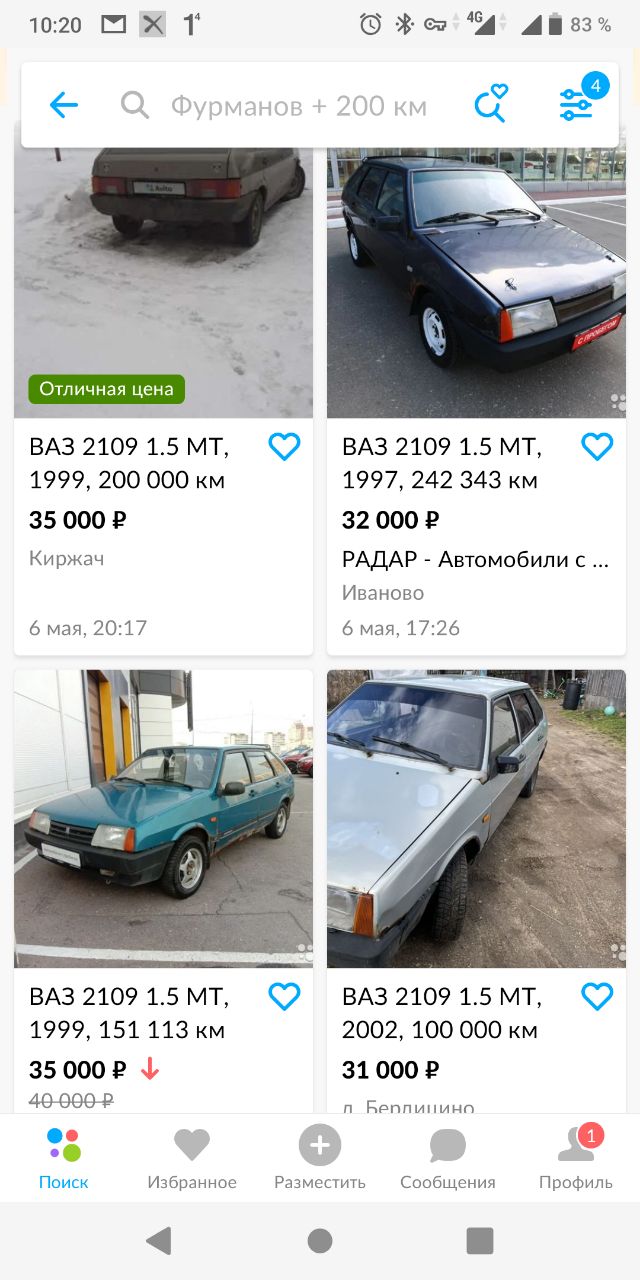
Task: Select Разместить to post an ad
Action: (320, 1158)
